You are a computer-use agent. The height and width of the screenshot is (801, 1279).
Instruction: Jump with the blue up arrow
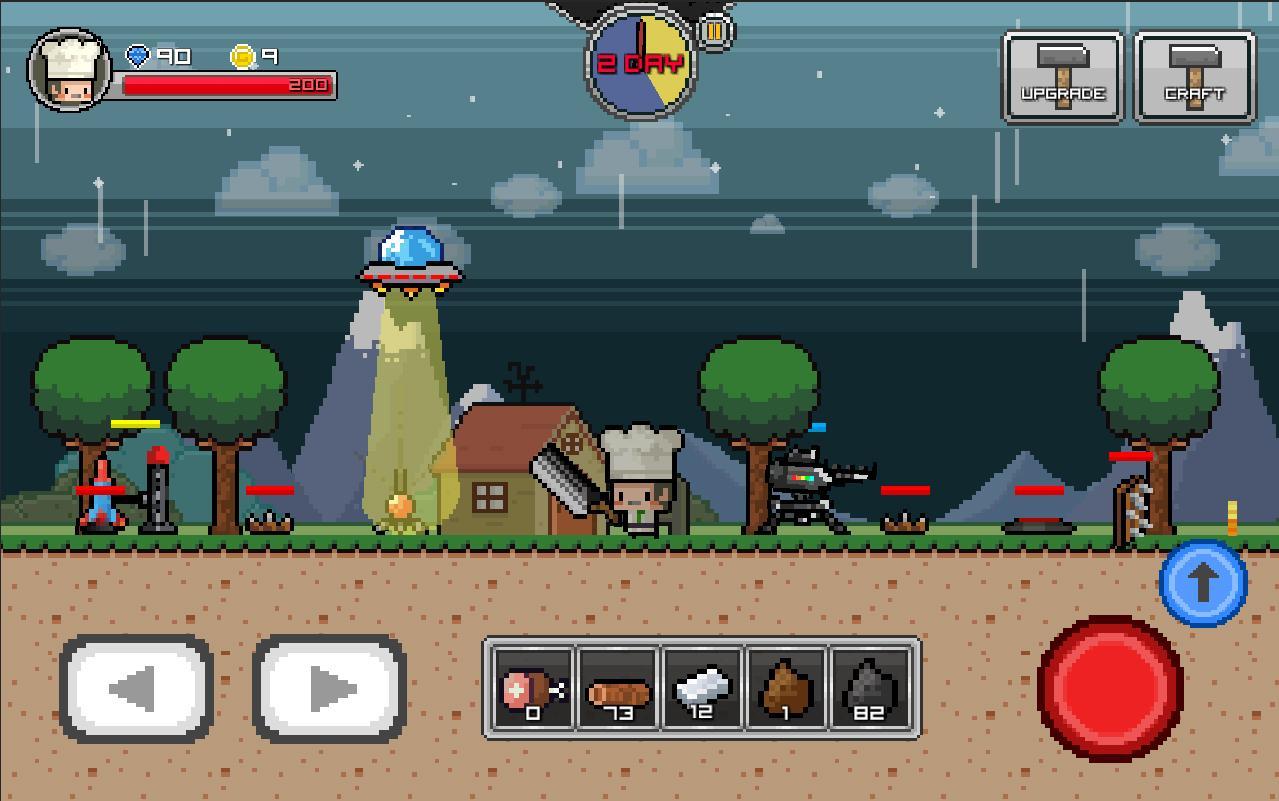(1203, 584)
